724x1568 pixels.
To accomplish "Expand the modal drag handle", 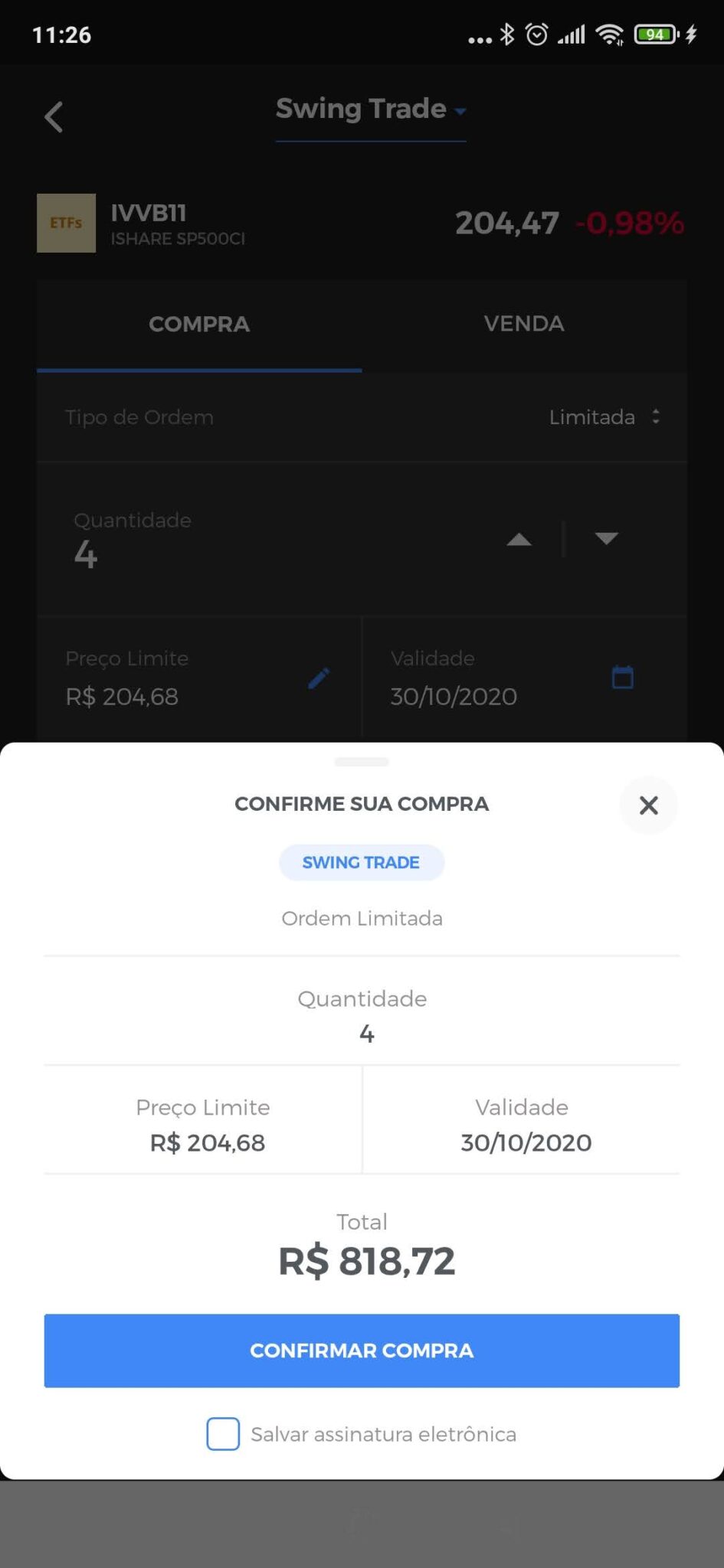I will click(361, 762).
